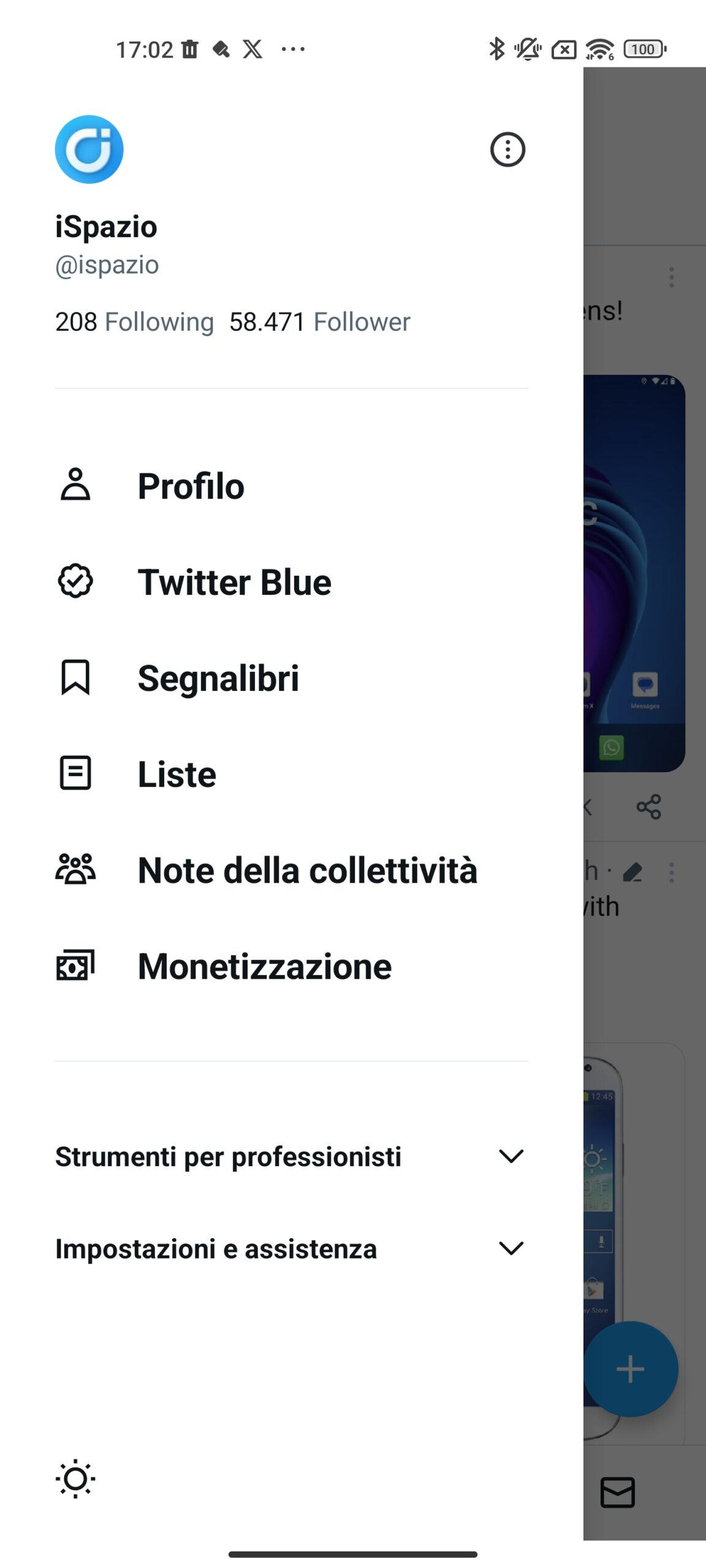
Task: Open the iSpazio profile avatar
Action: [x=89, y=149]
